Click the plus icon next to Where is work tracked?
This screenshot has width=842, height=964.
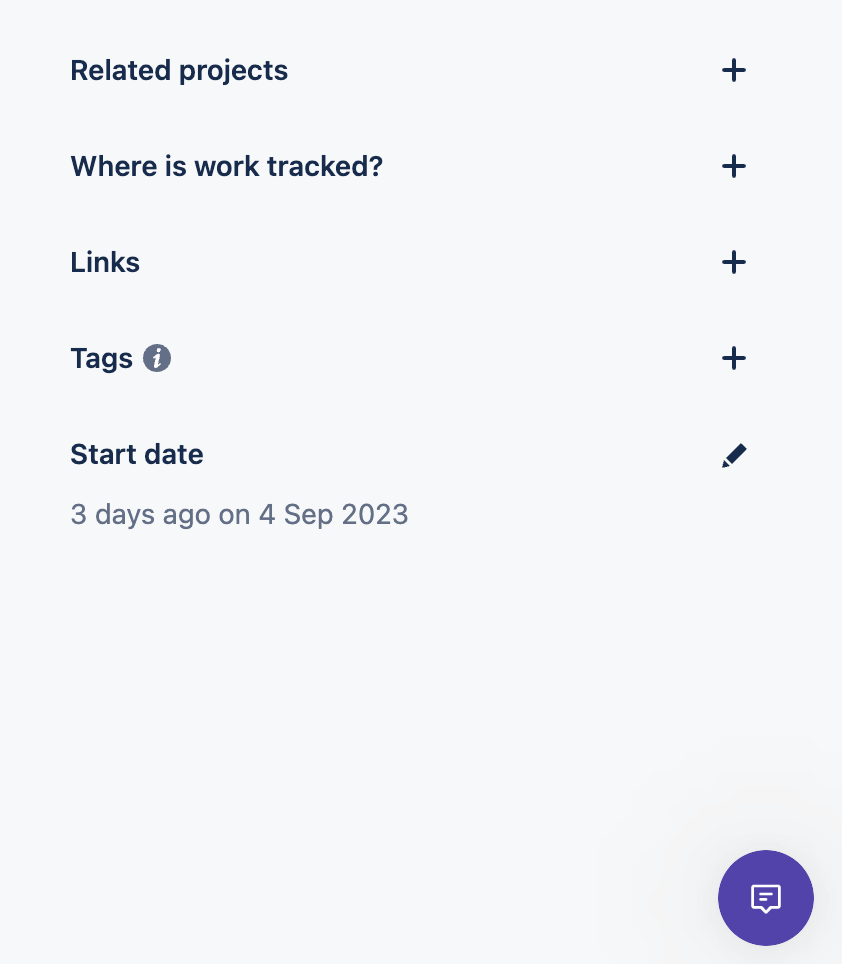(x=734, y=166)
